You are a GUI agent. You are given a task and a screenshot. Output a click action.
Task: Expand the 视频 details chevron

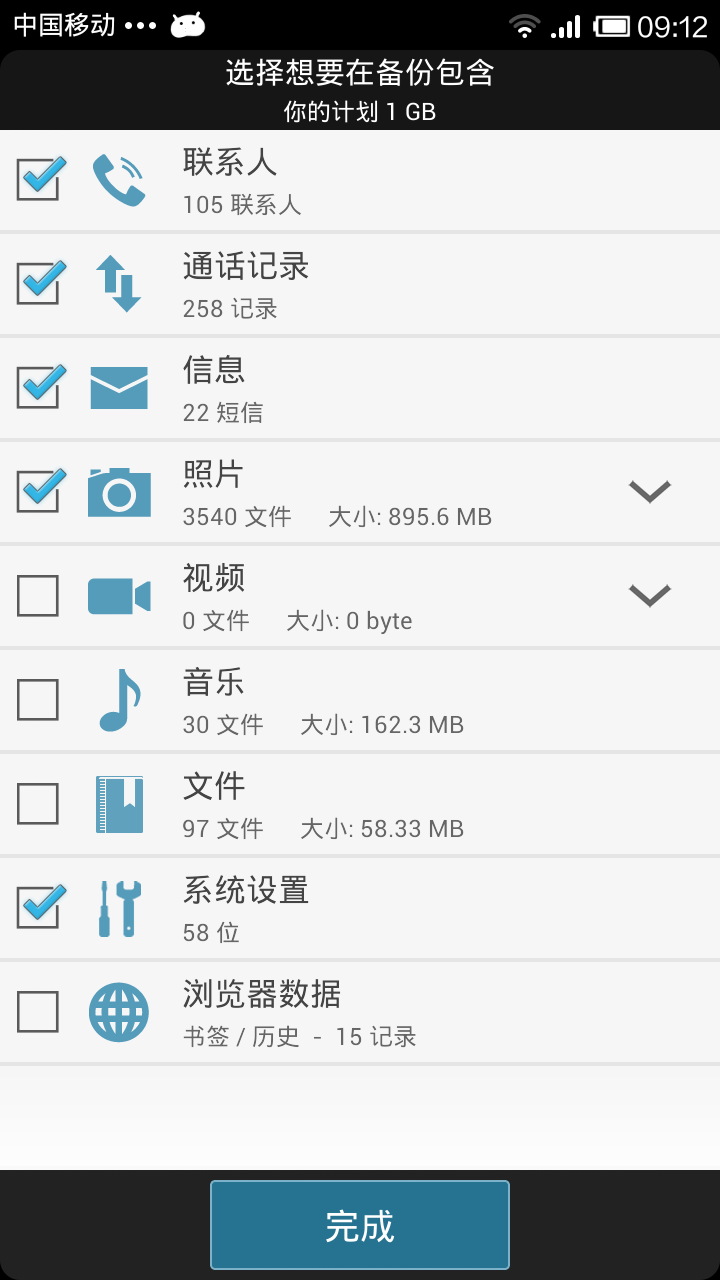pyautogui.click(x=649, y=595)
